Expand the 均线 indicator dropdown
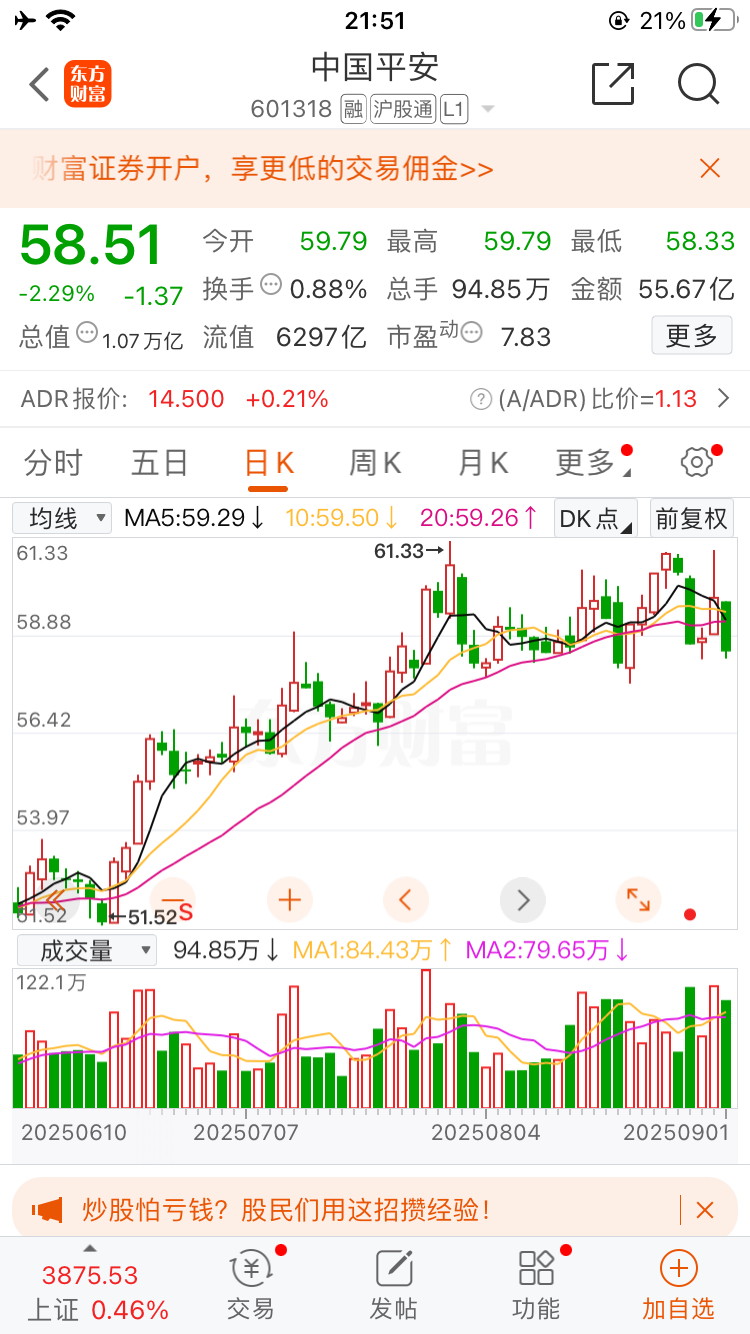This screenshot has width=750, height=1334. 62,518
